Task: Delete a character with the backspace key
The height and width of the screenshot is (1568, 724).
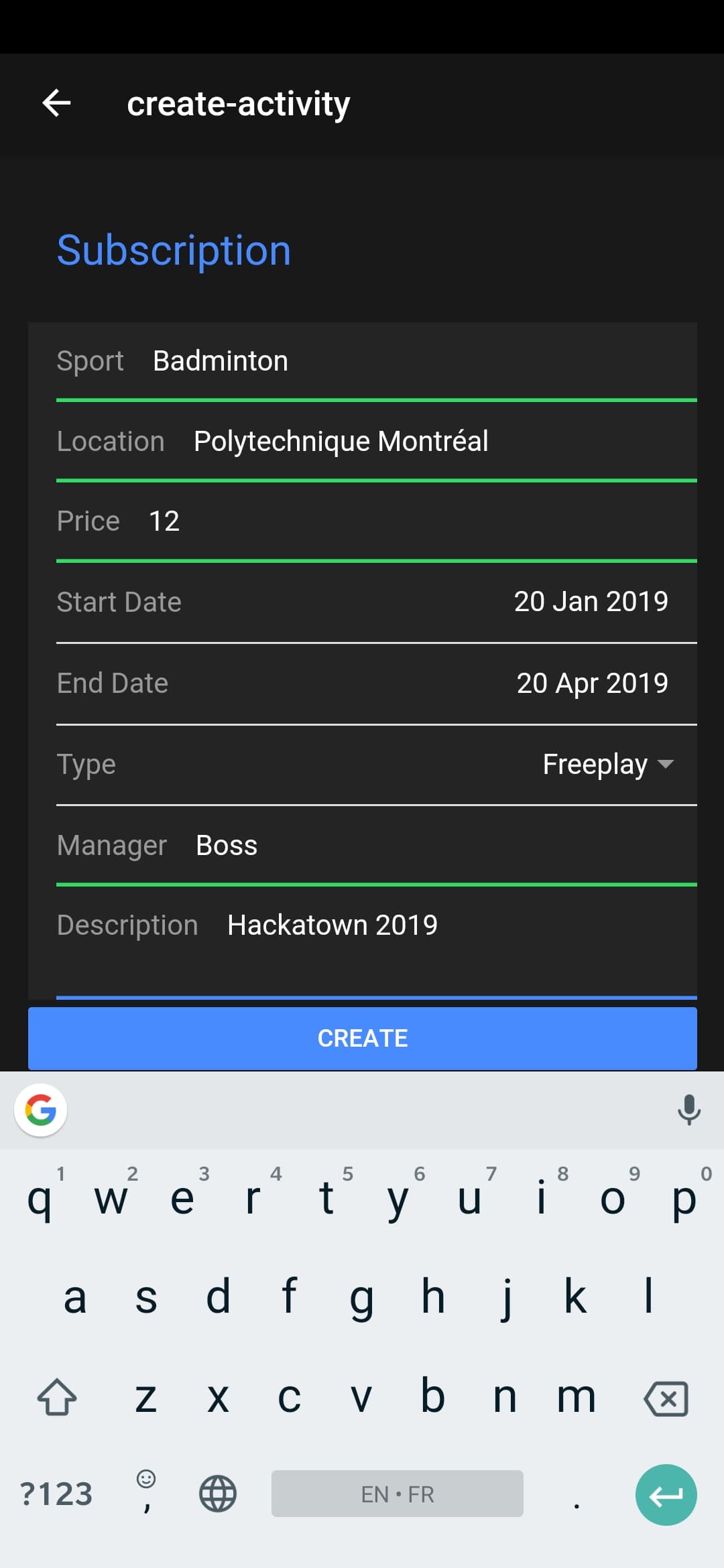Action: [666, 1399]
